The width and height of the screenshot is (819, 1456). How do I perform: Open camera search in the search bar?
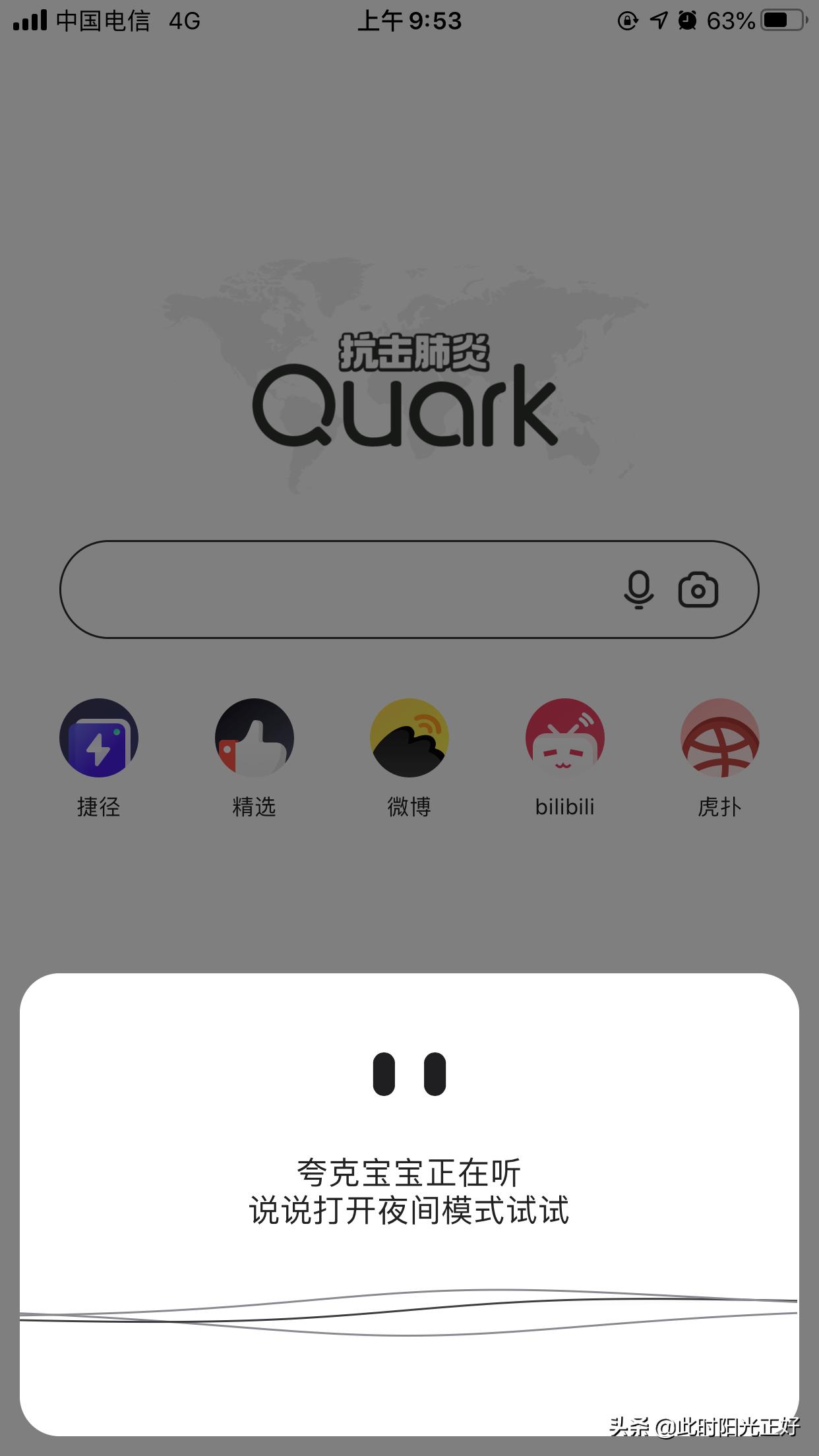tap(698, 590)
